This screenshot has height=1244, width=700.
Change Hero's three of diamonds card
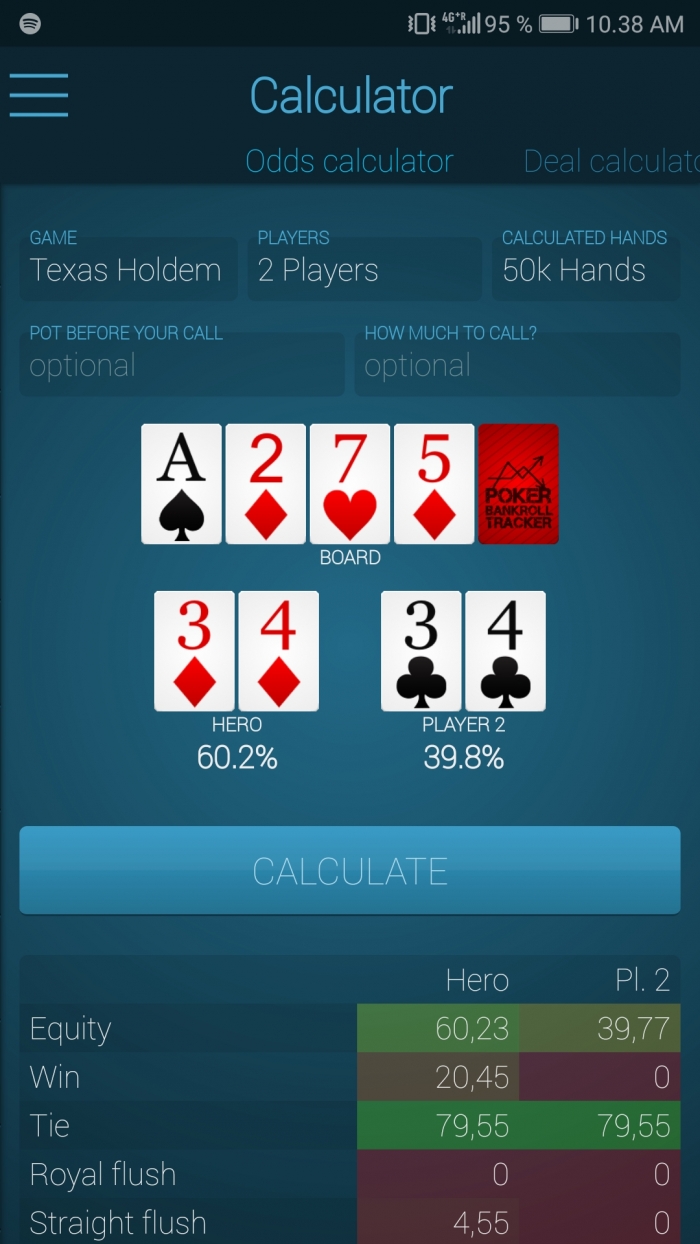(194, 651)
